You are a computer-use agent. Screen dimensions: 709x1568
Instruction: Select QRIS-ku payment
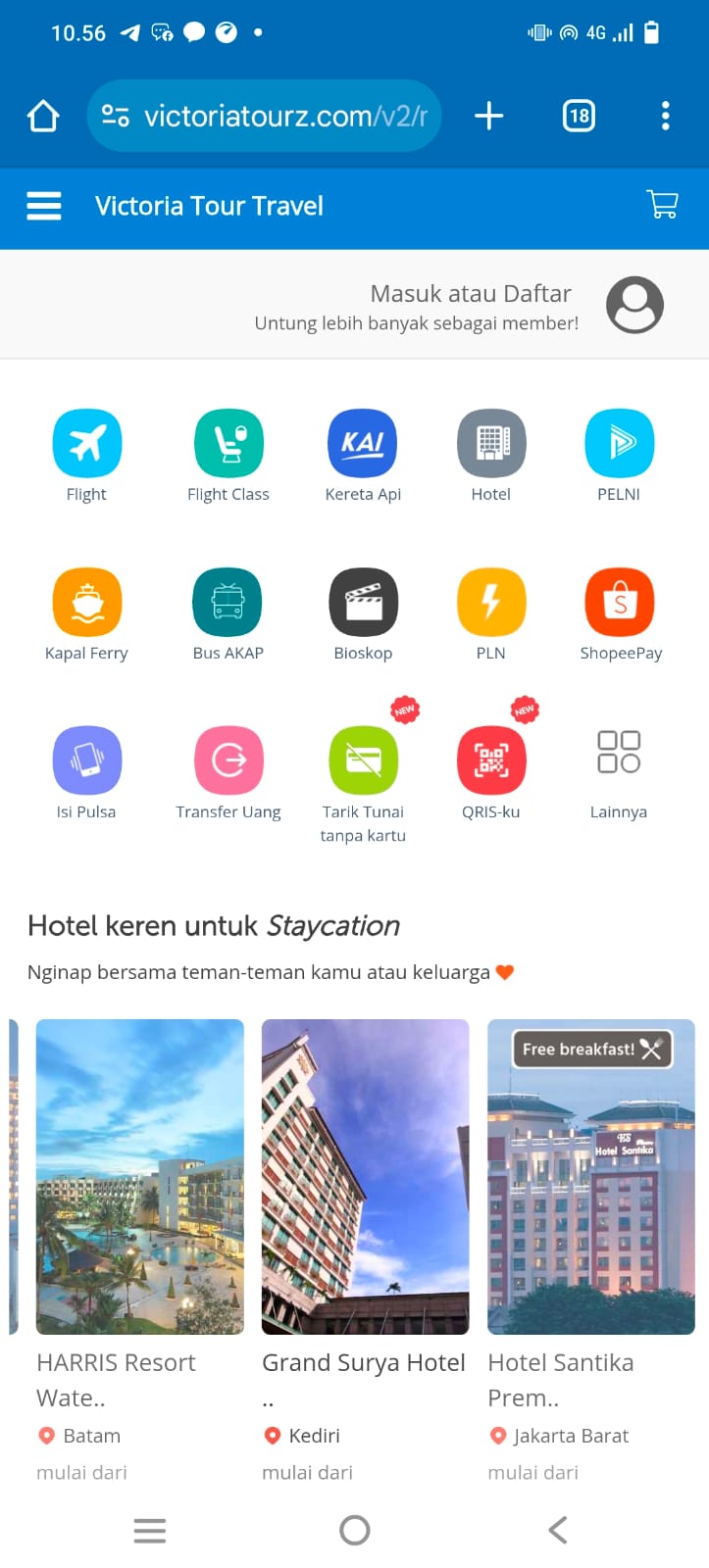pos(491,761)
